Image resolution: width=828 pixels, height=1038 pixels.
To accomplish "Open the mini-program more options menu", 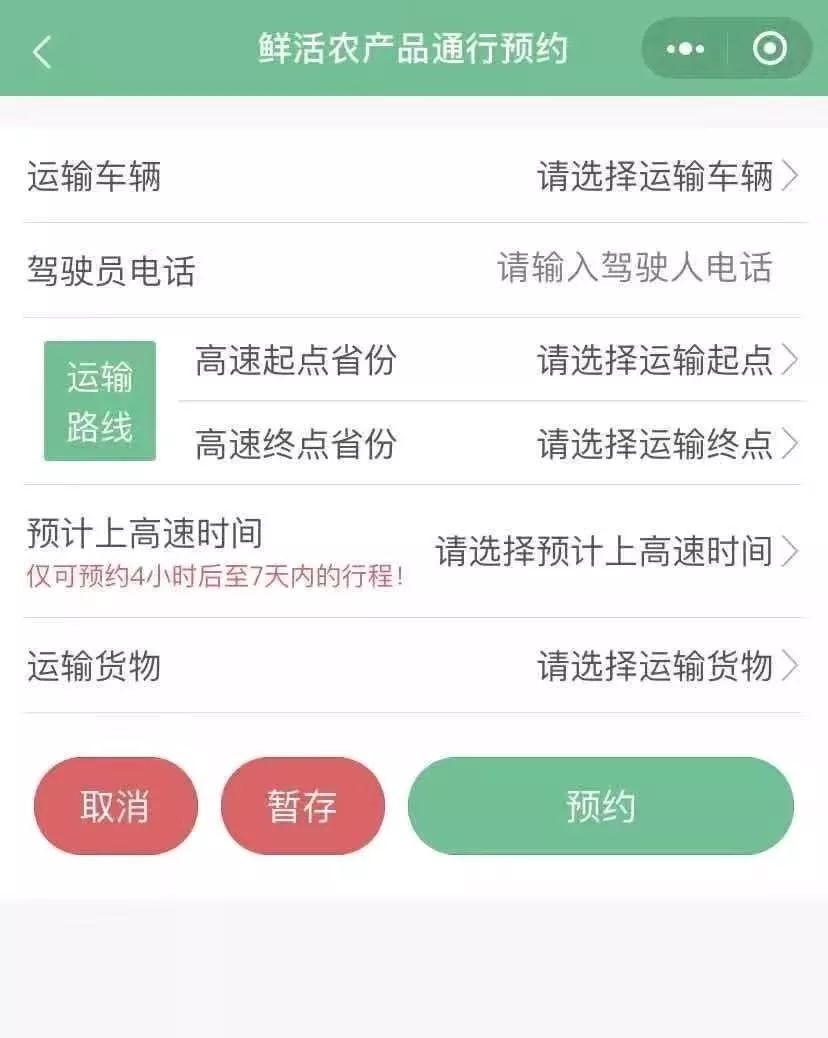I will pos(683,47).
